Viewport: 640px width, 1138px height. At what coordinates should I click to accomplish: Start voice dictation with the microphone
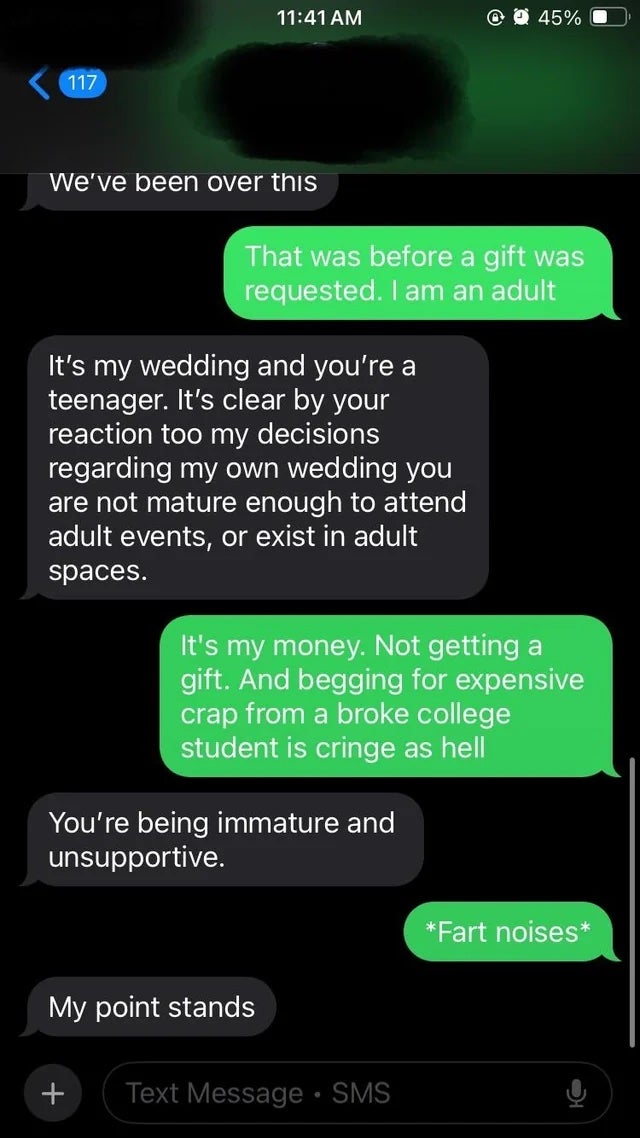tap(575, 1093)
